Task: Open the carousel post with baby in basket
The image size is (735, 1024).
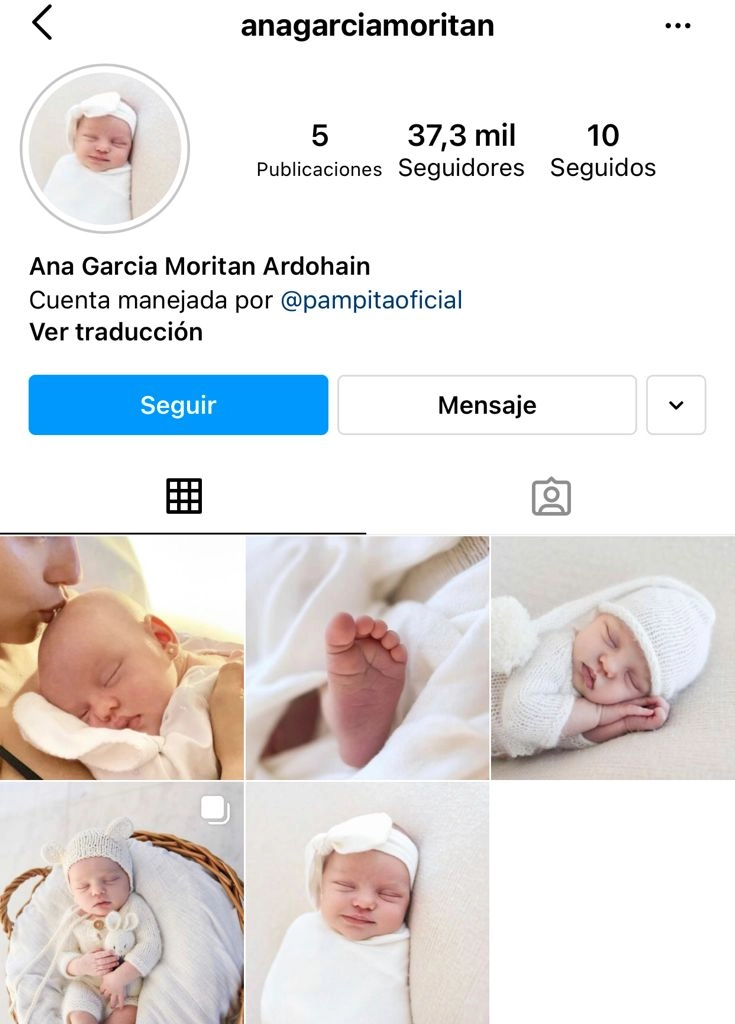Action: click(121, 903)
